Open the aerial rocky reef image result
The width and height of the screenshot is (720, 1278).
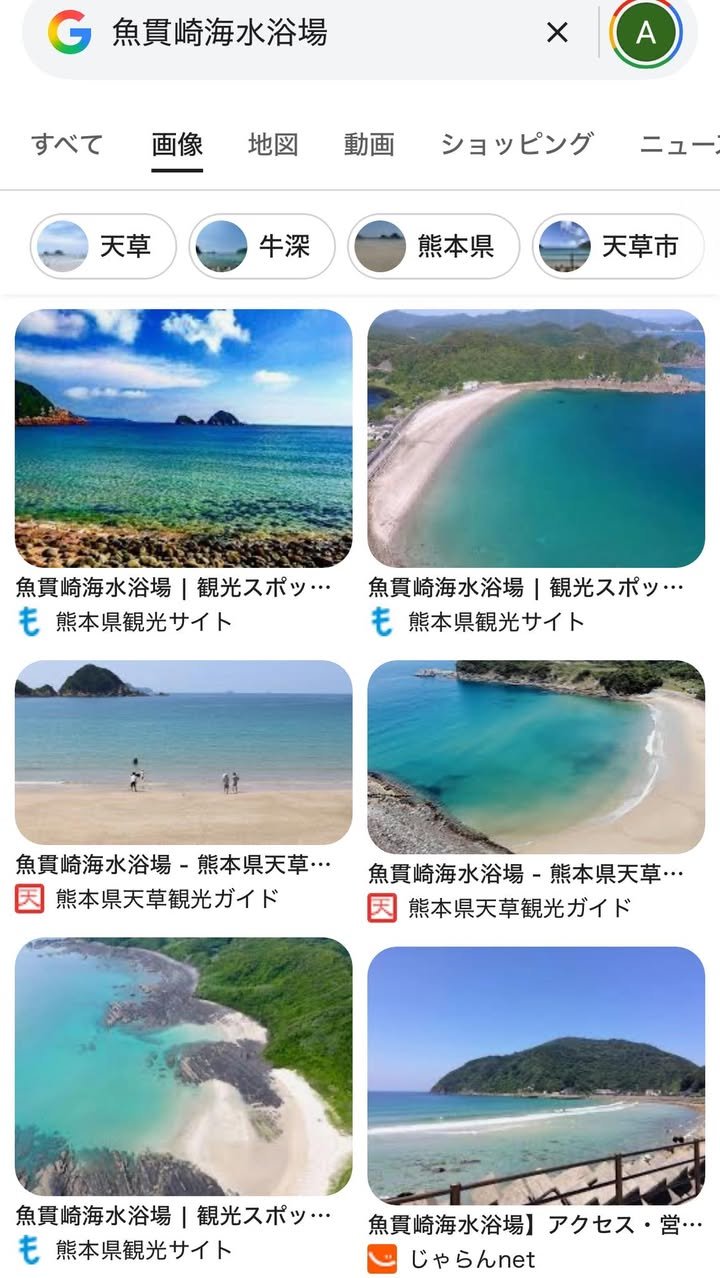pyautogui.click(x=183, y=1066)
